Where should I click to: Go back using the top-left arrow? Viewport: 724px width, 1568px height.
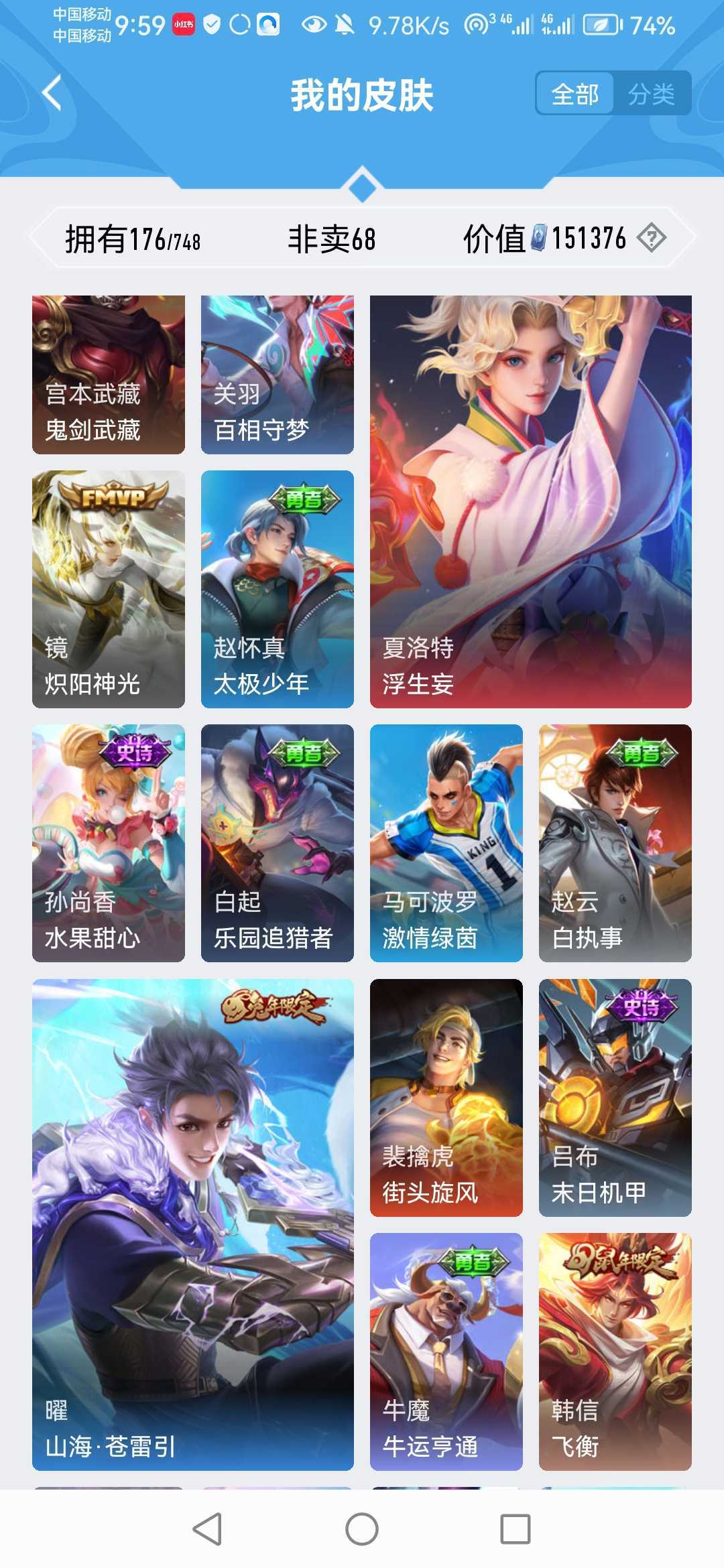point(52,93)
